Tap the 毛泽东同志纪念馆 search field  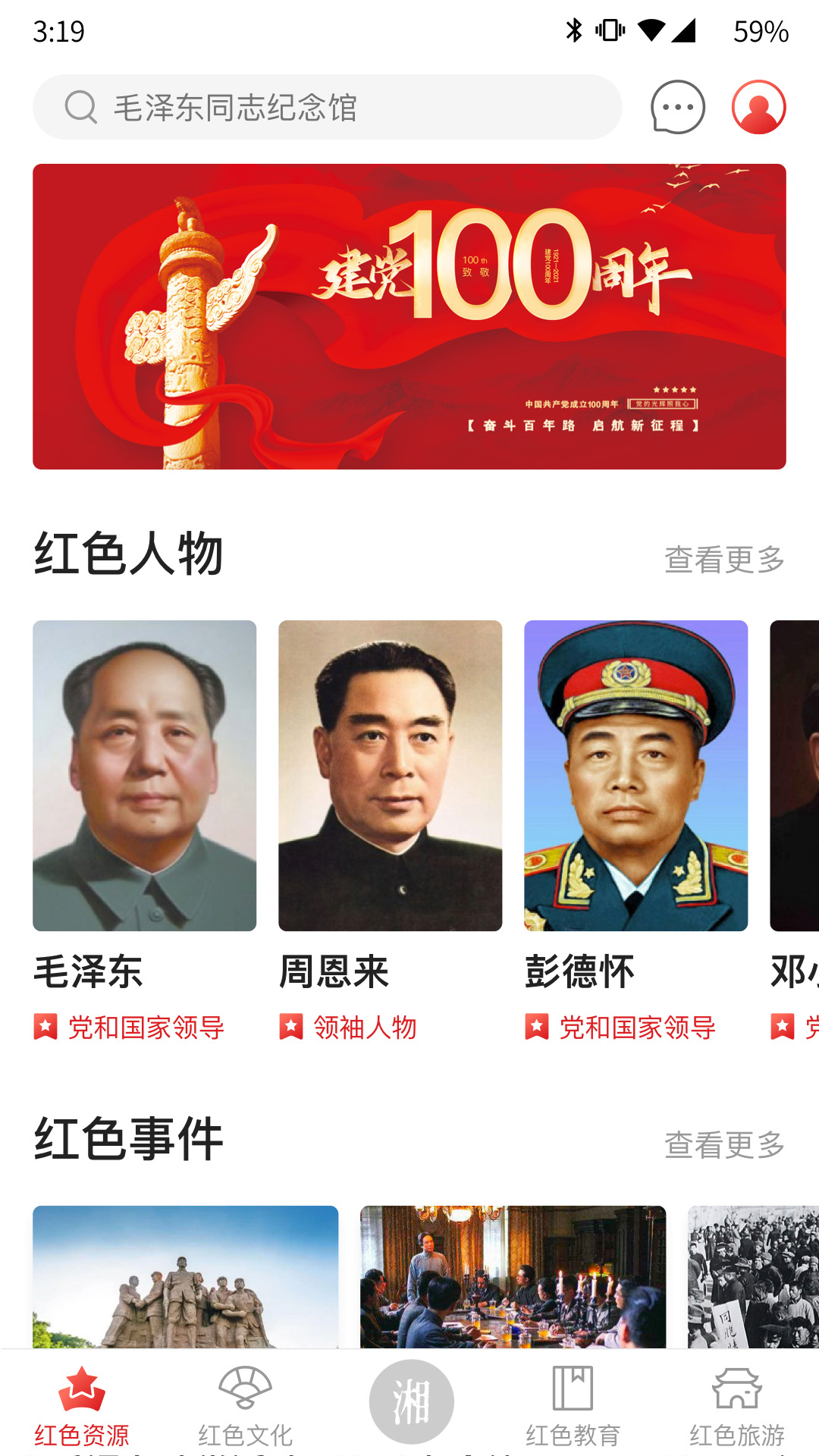[326, 107]
